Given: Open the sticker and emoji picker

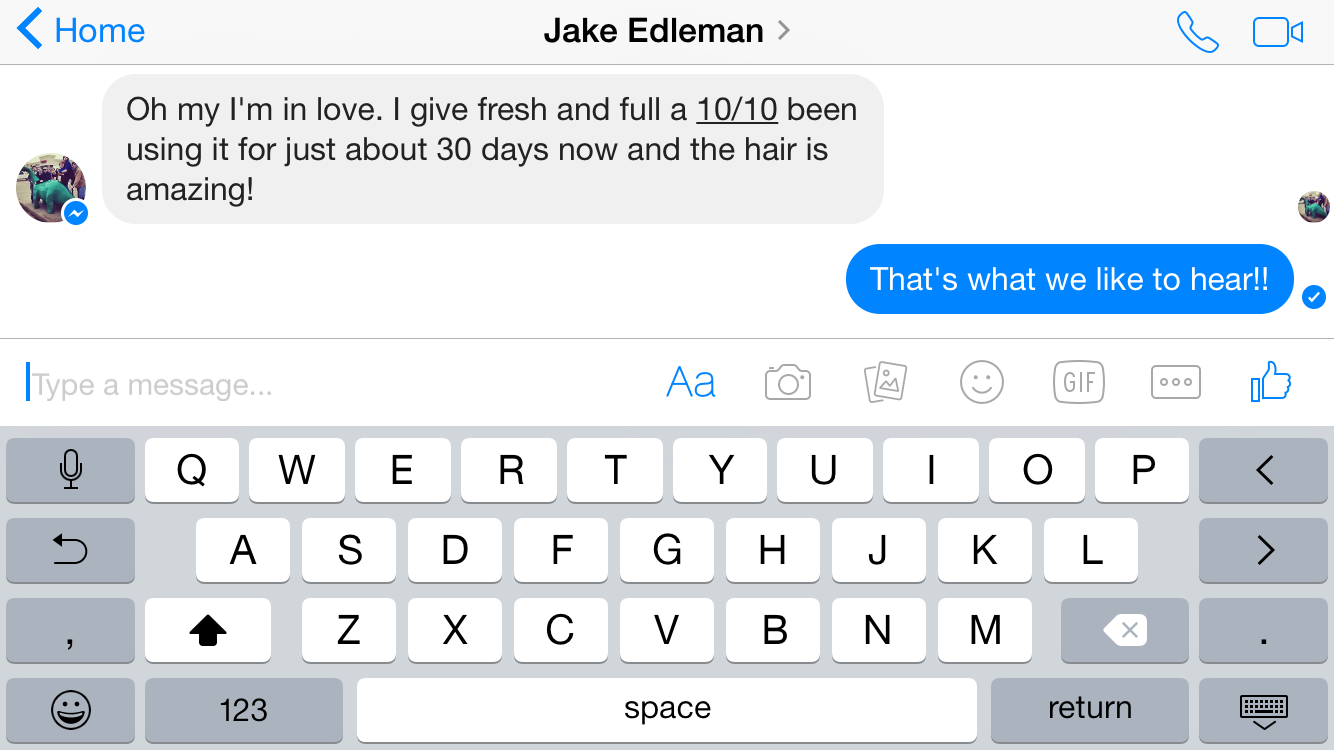Looking at the screenshot, I should click(x=981, y=382).
